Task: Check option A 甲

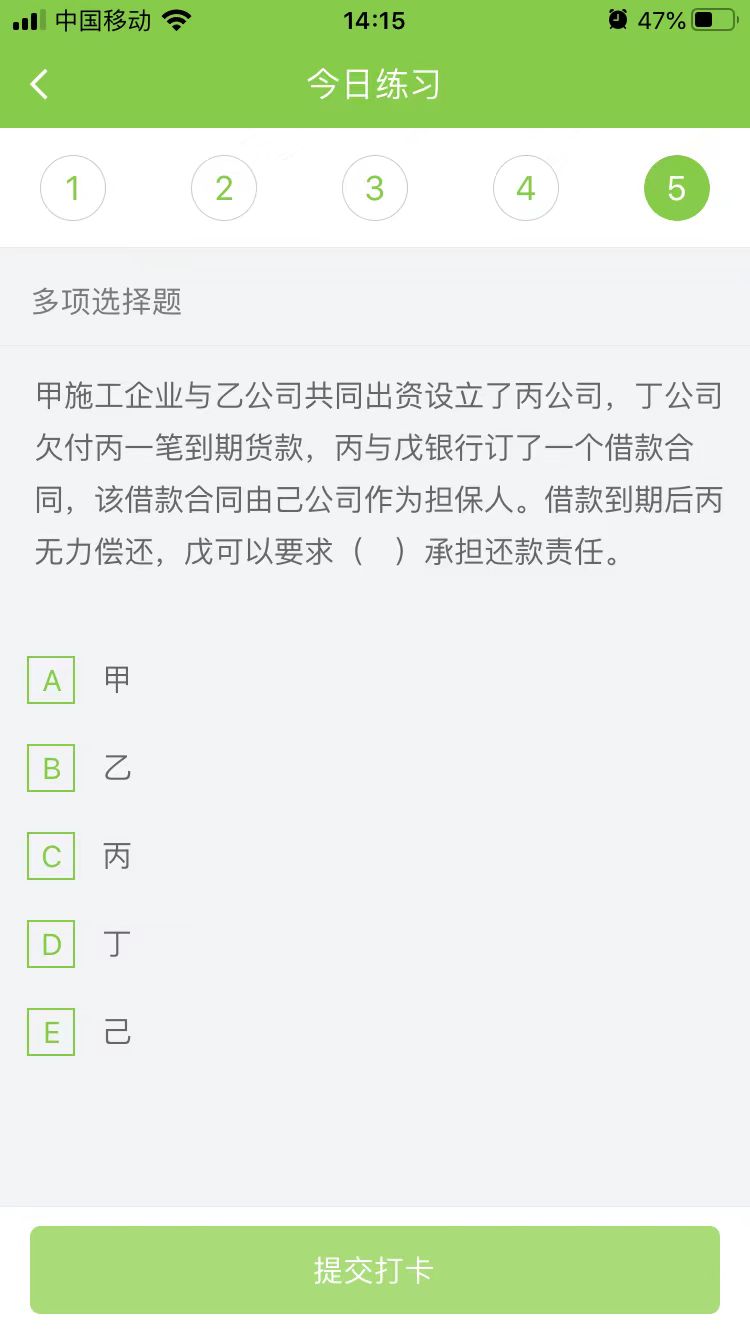Action: coord(52,681)
